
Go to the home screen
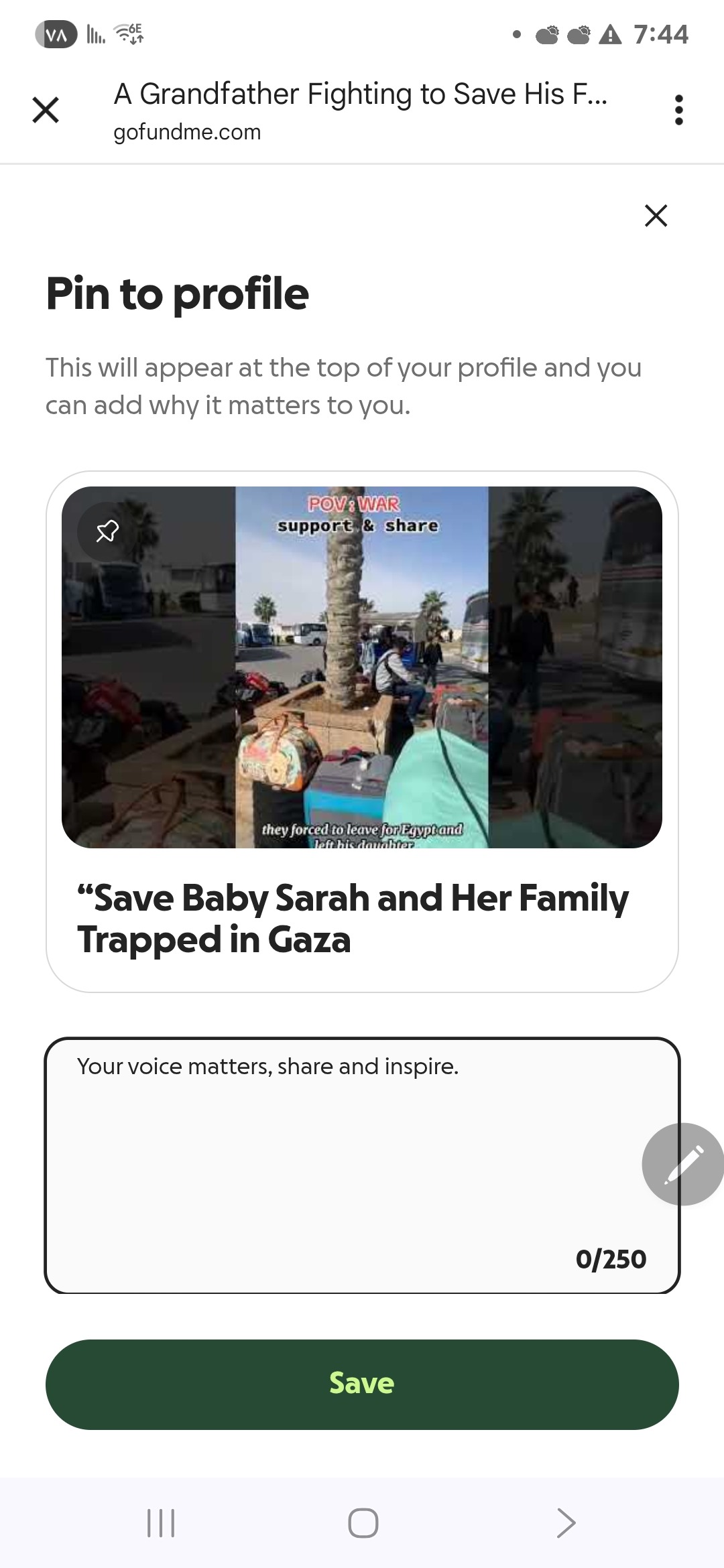tap(363, 1522)
